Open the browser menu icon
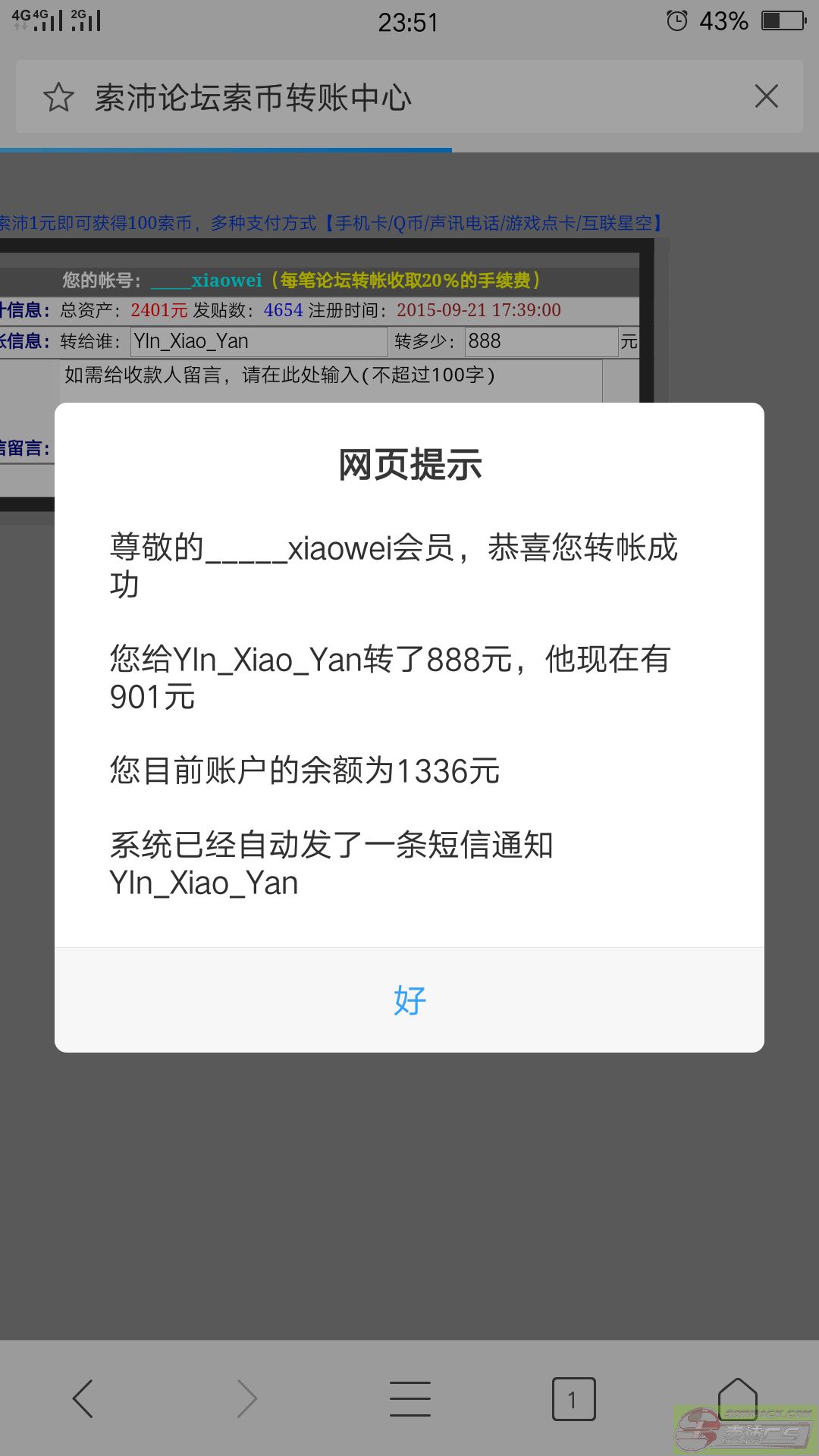Image resolution: width=819 pixels, height=1456 pixels. pos(410,1398)
